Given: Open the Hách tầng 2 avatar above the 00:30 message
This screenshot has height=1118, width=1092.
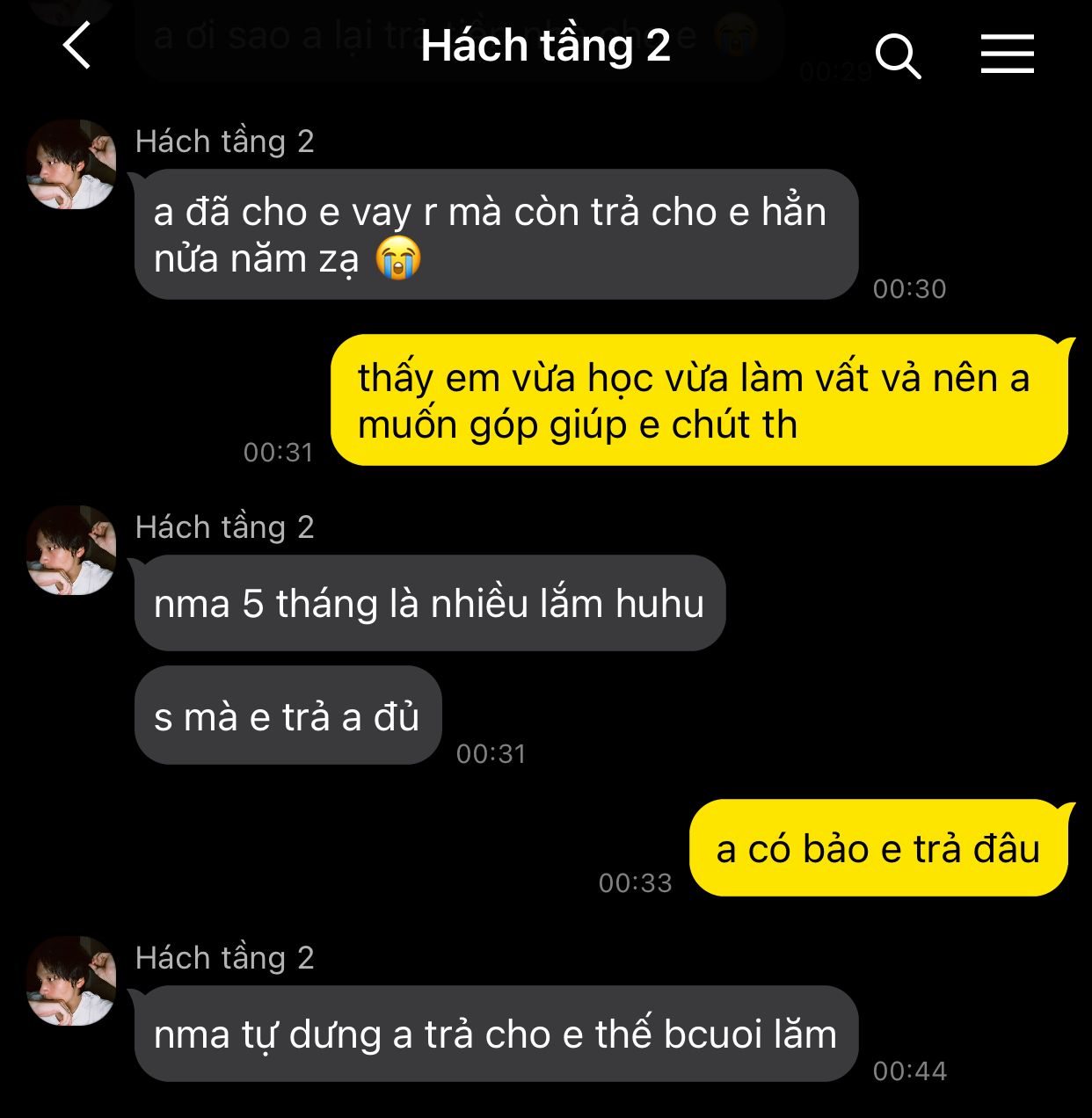Looking at the screenshot, I should (x=71, y=164).
